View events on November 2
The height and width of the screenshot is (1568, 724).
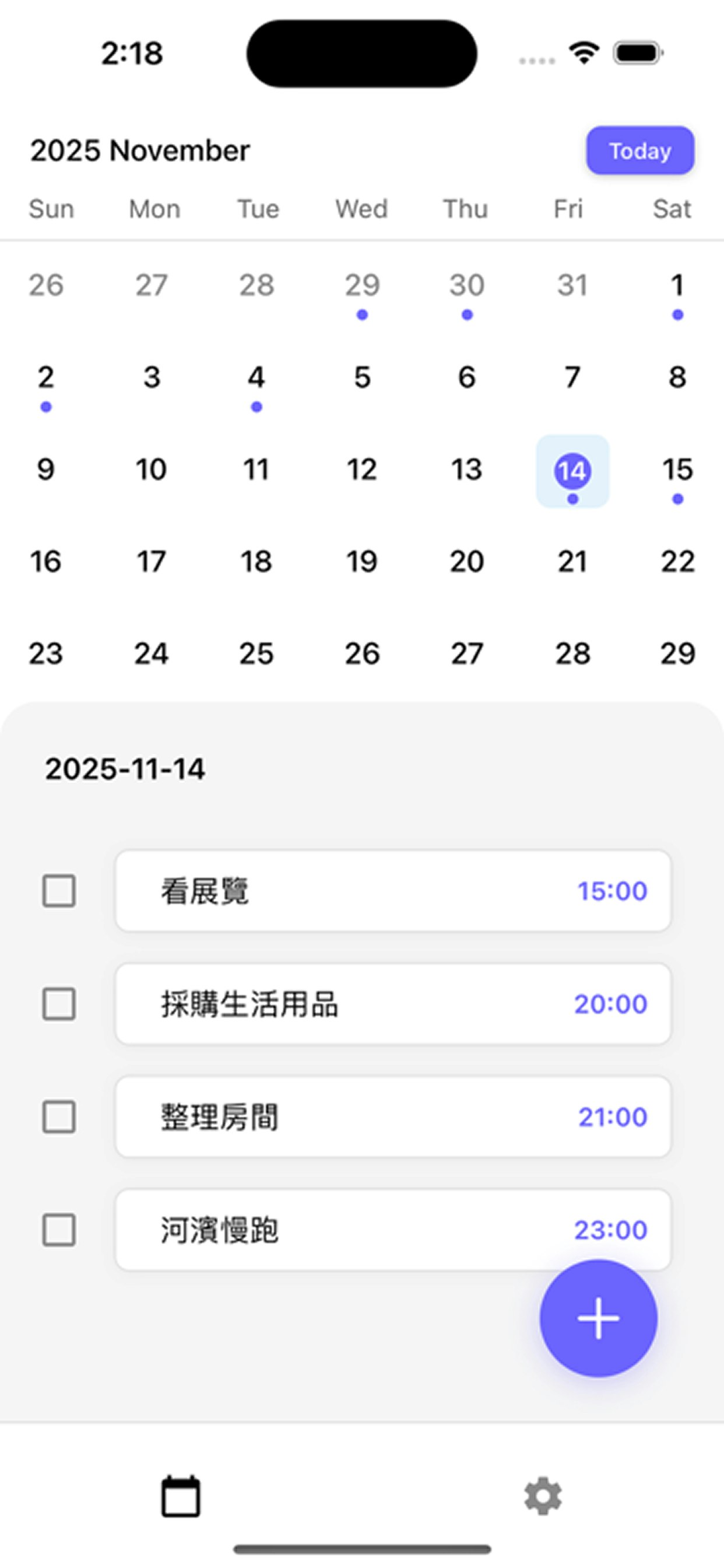(x=45, y=377)
